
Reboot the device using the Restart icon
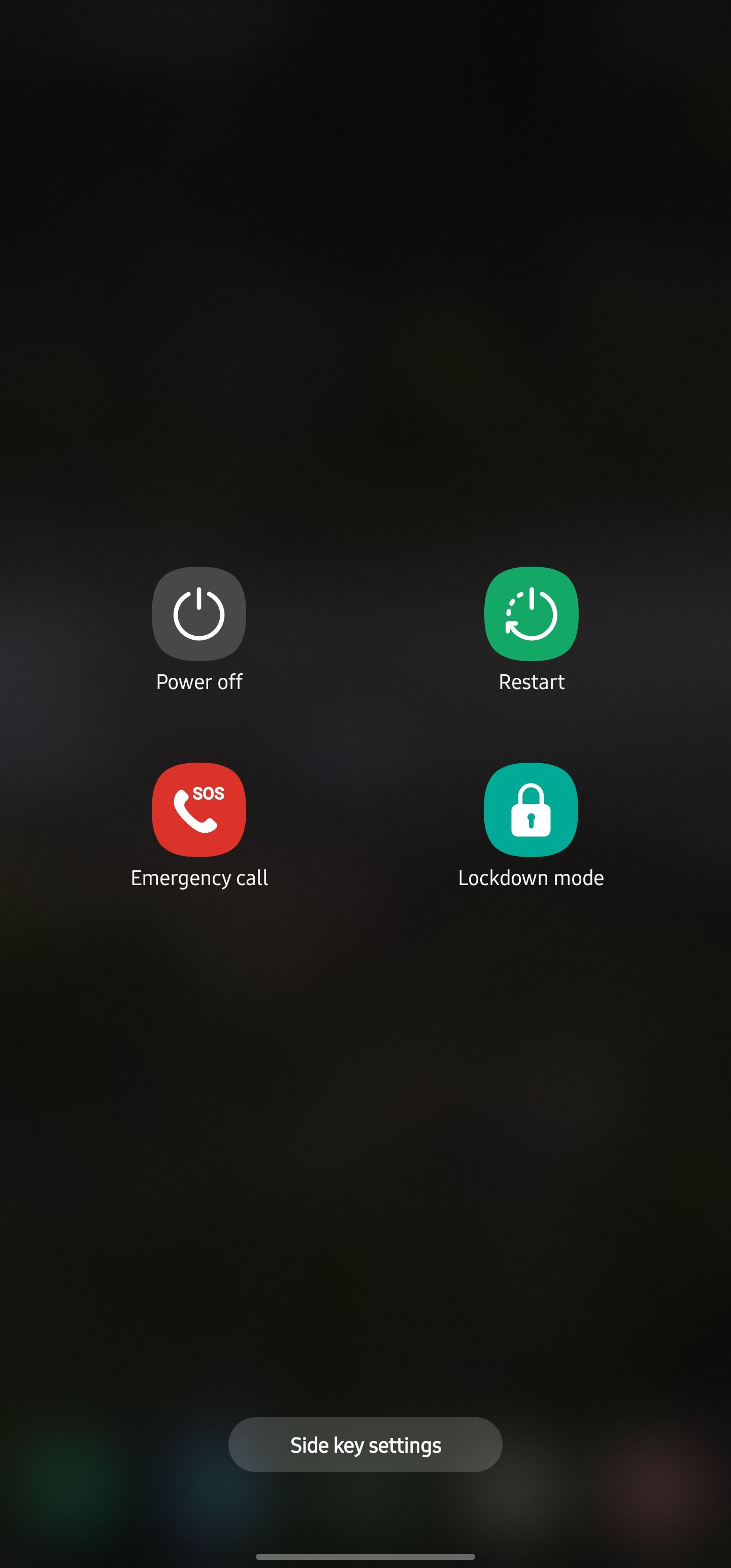531,613
